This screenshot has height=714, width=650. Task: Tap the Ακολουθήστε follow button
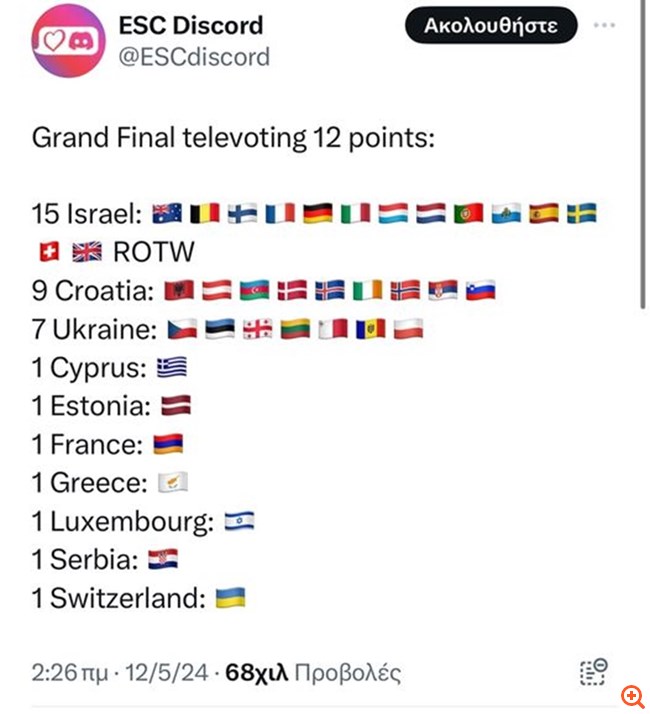[x=490, y=26]
